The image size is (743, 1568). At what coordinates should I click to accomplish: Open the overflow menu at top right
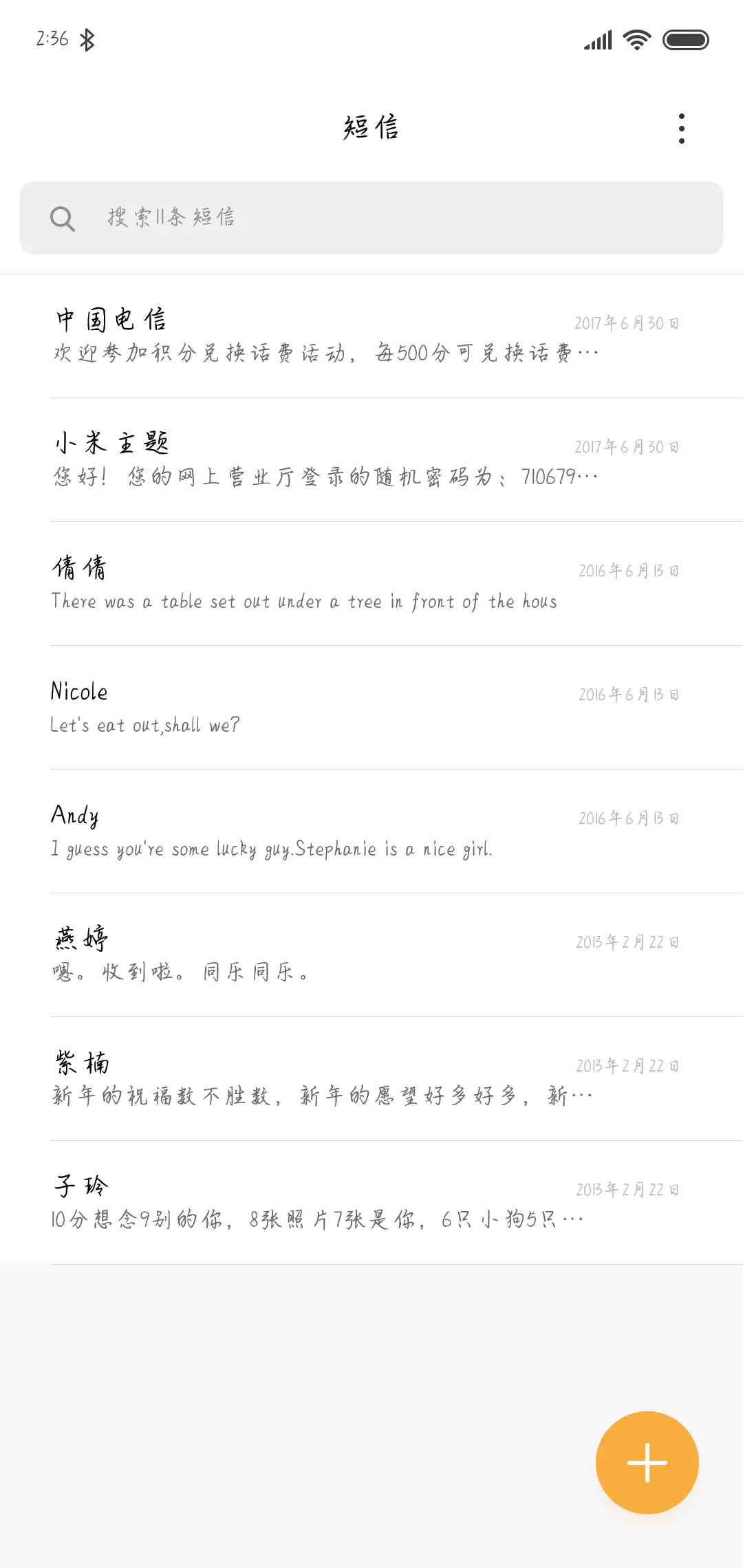(x=681, y=128)
